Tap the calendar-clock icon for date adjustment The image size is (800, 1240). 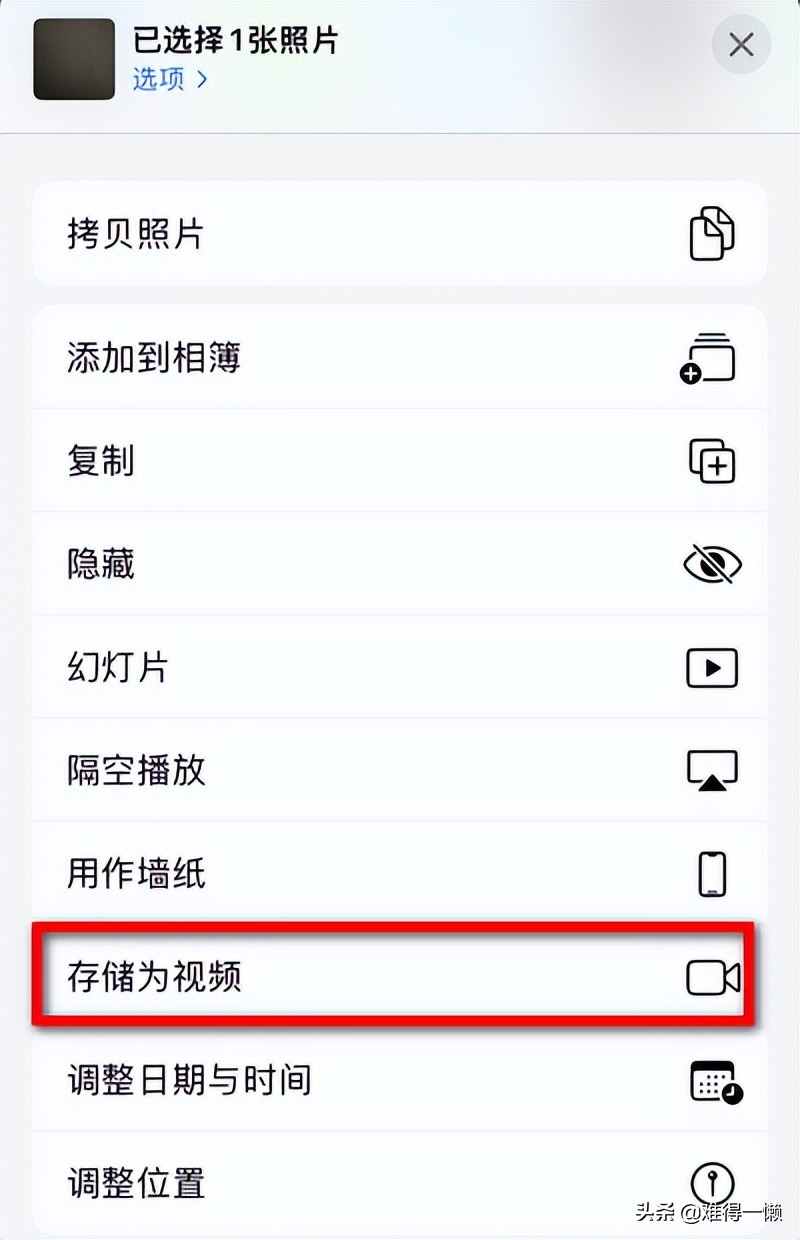712,1080
